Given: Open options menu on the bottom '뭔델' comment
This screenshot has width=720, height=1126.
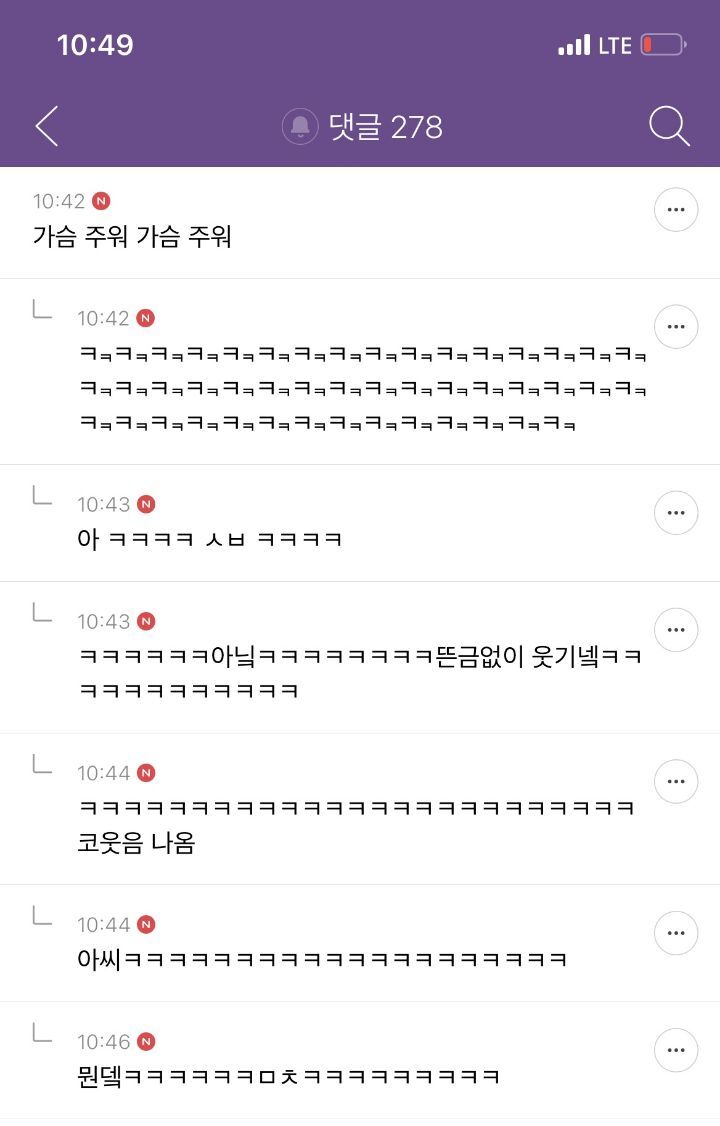Looking at the screenshot, I should [x=675, y=1049].
